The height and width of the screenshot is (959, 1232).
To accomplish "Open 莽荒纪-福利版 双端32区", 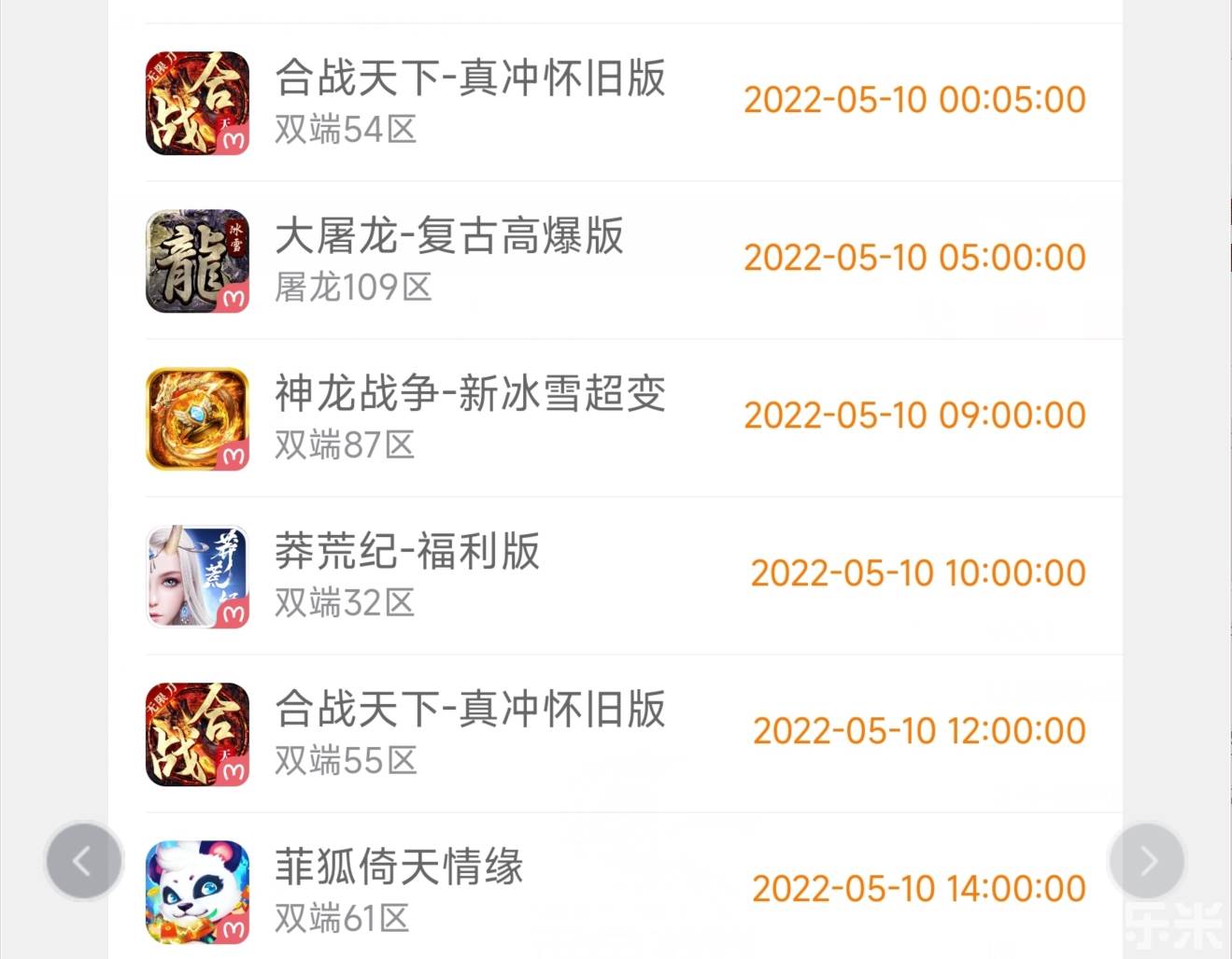I will point(407,575).
